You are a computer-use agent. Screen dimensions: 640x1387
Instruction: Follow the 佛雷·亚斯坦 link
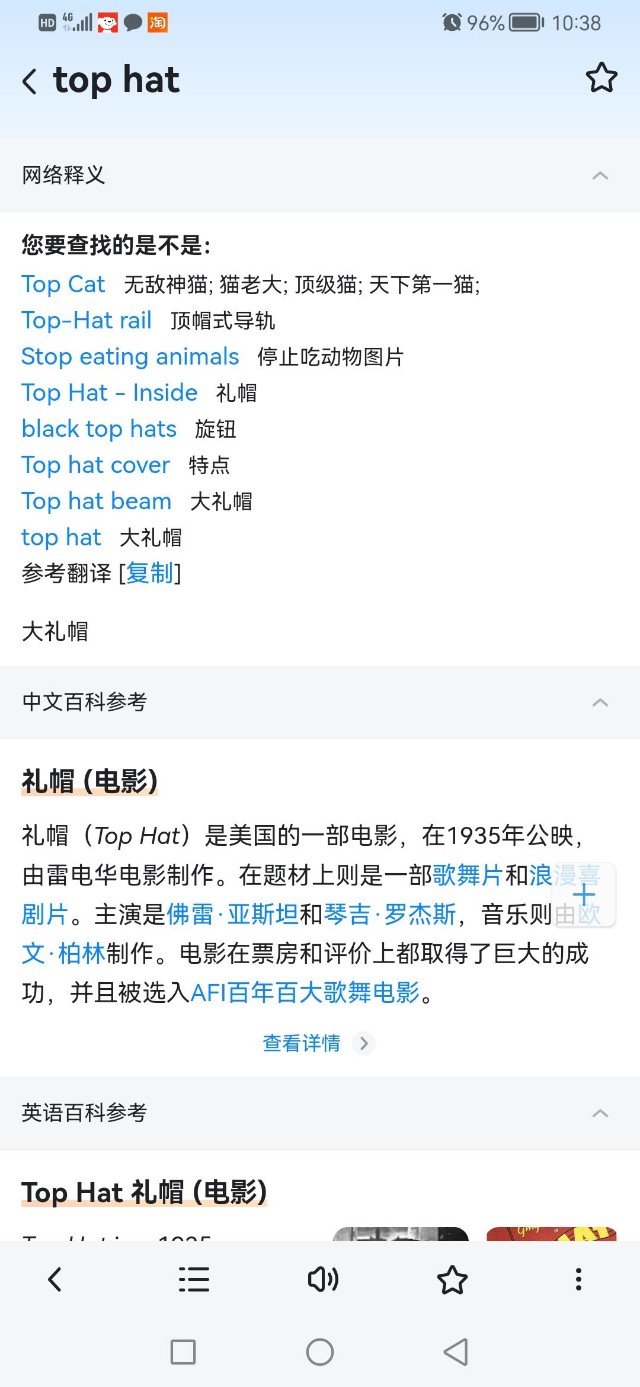tap(232, 914)
